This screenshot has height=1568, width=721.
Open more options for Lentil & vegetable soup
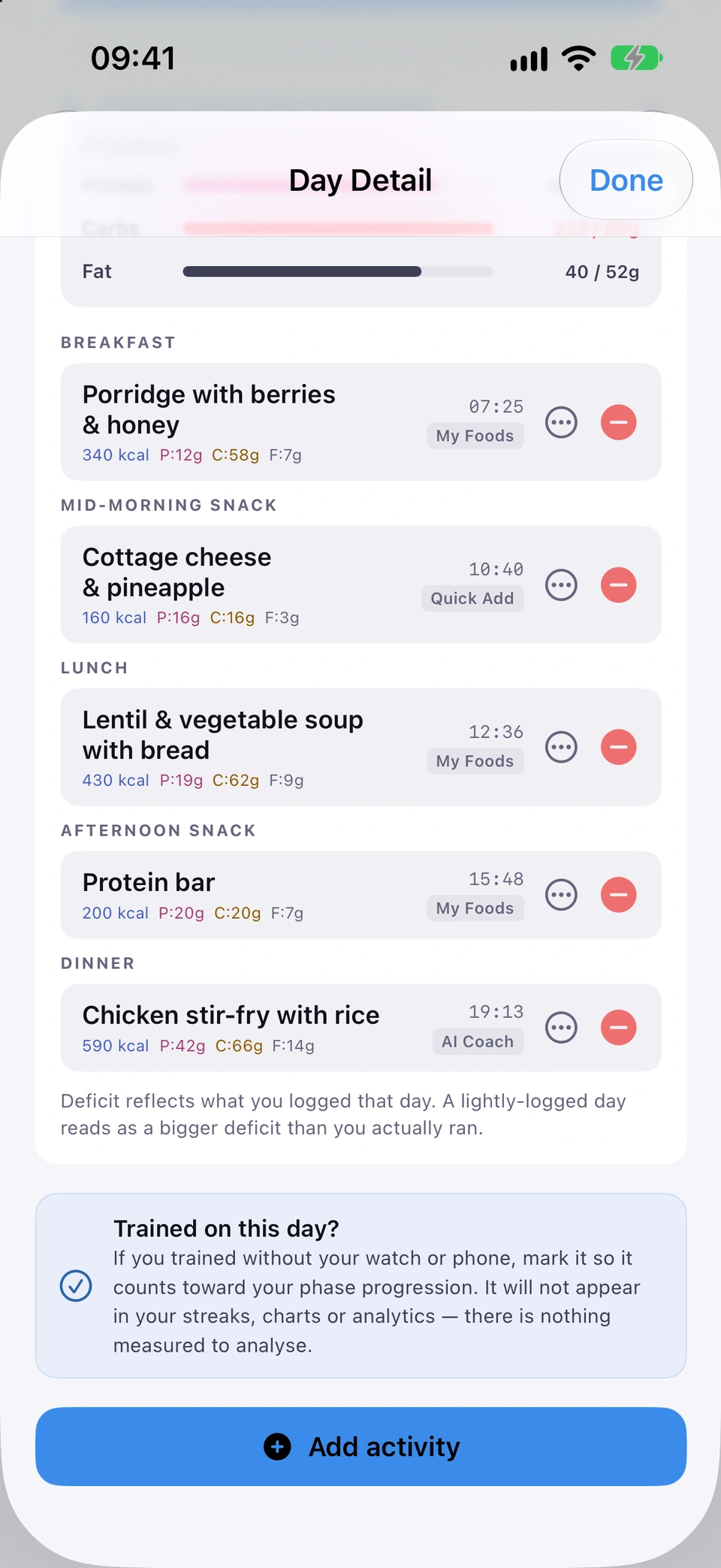(561, 748)
